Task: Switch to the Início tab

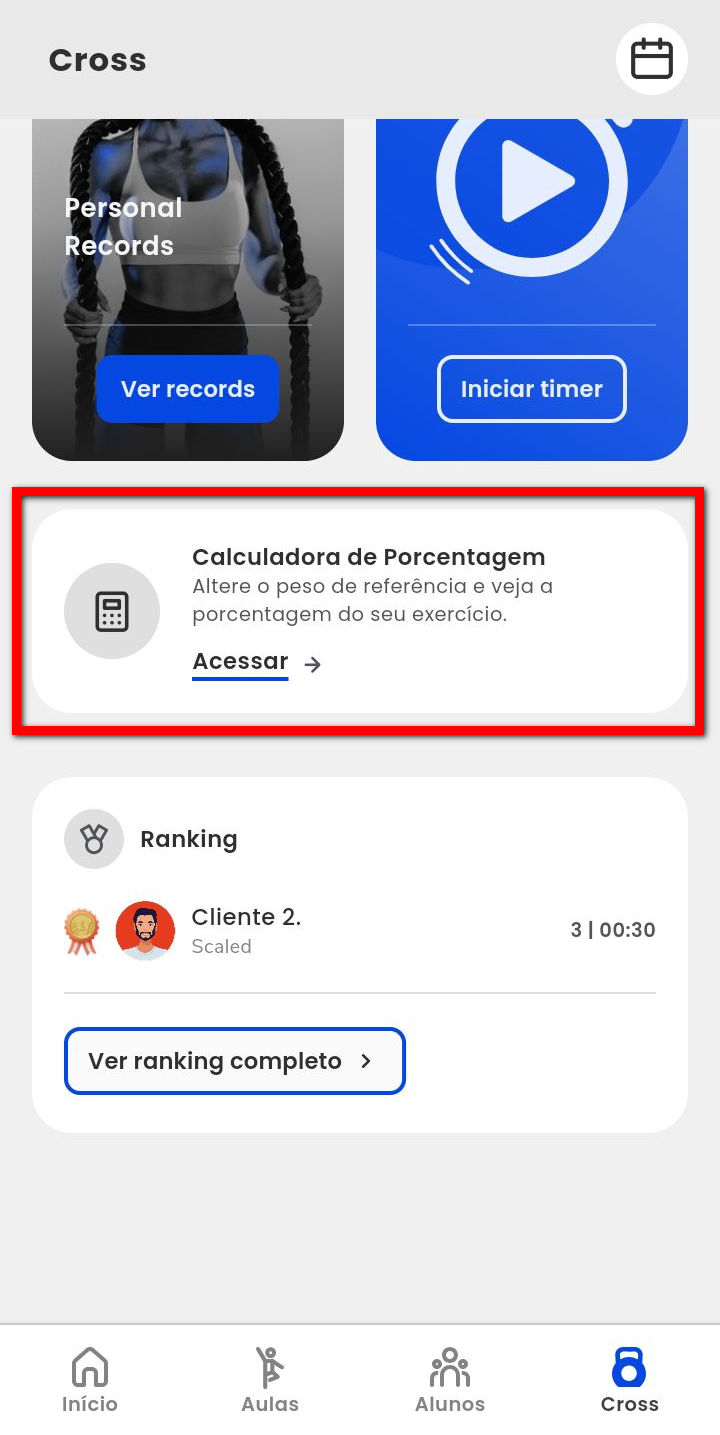Action: point(90,1380)
